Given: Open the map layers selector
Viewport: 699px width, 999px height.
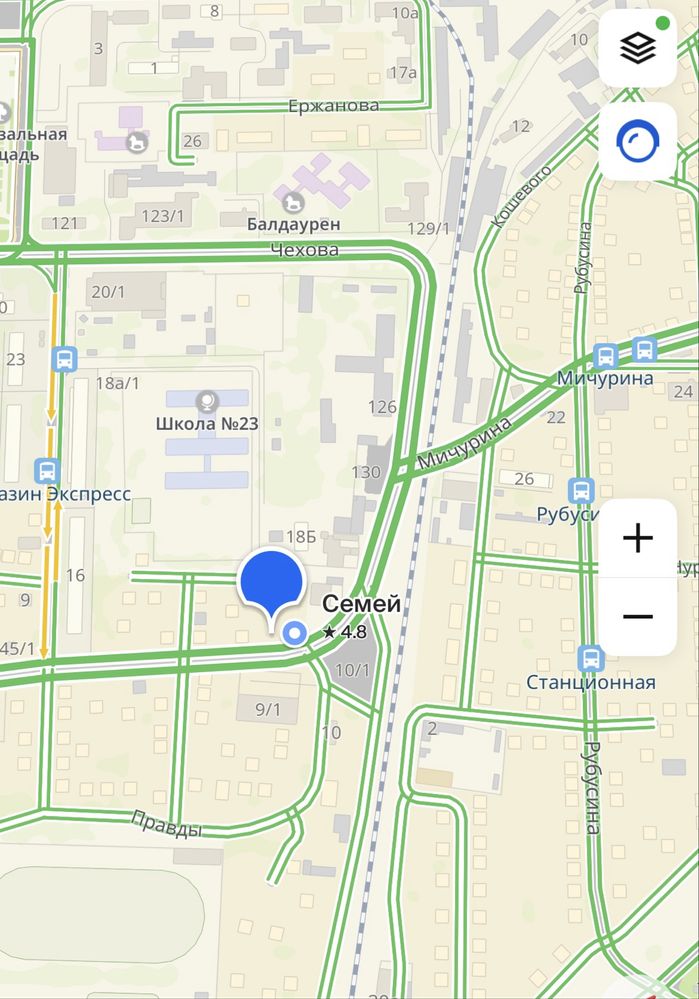Looking at the screenshot, I should click(x=638, y=48).
